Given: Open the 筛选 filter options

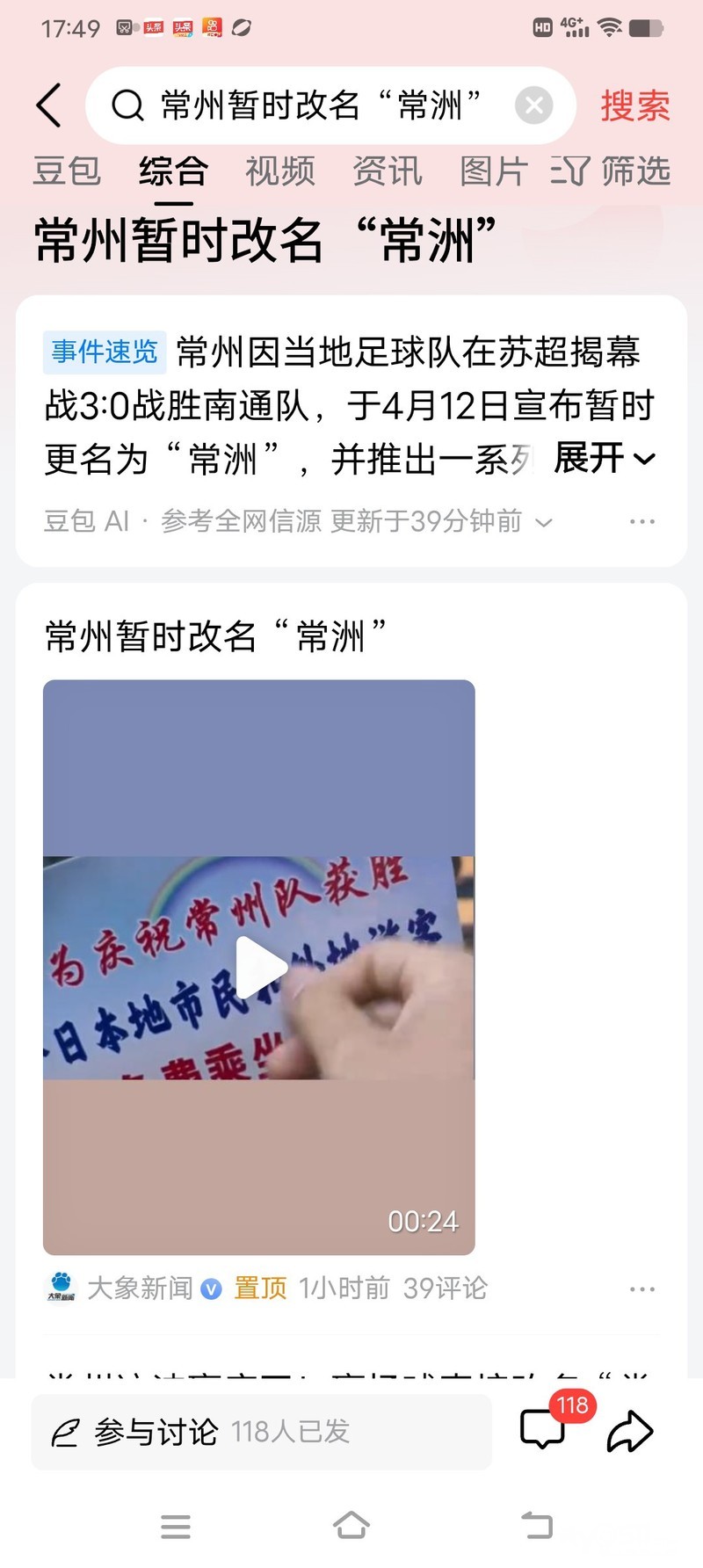Looking at the screenshot, I should coord(612,171).
